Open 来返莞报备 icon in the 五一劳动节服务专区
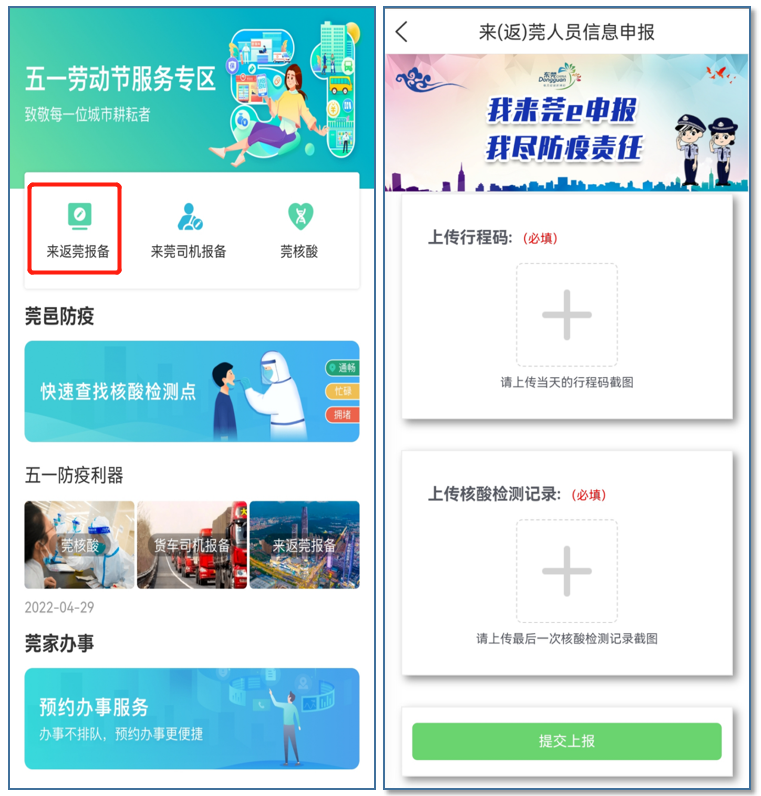761x796 pixels. pos(77,229)
